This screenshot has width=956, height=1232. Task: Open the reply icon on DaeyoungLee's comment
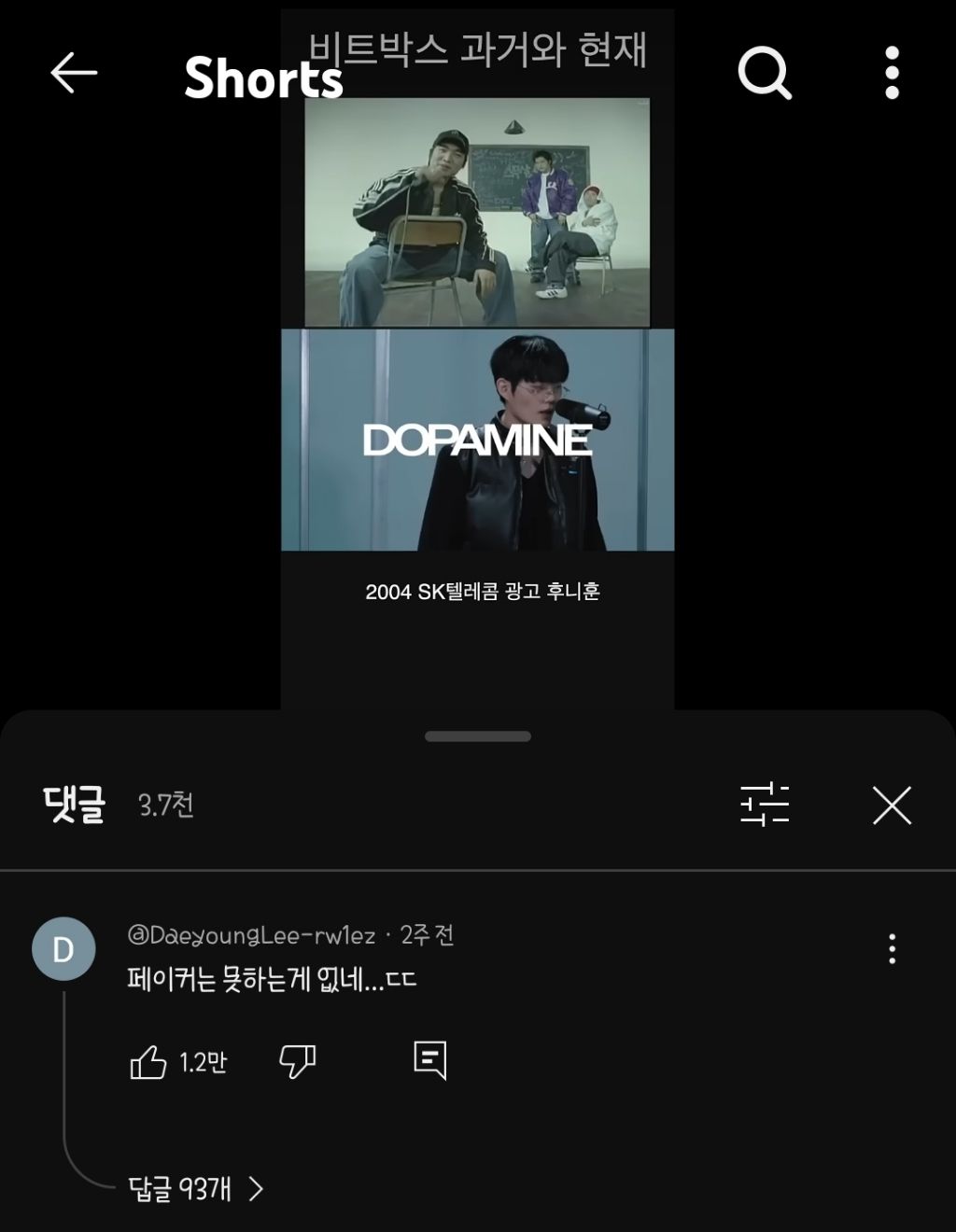coord(430,1060)
